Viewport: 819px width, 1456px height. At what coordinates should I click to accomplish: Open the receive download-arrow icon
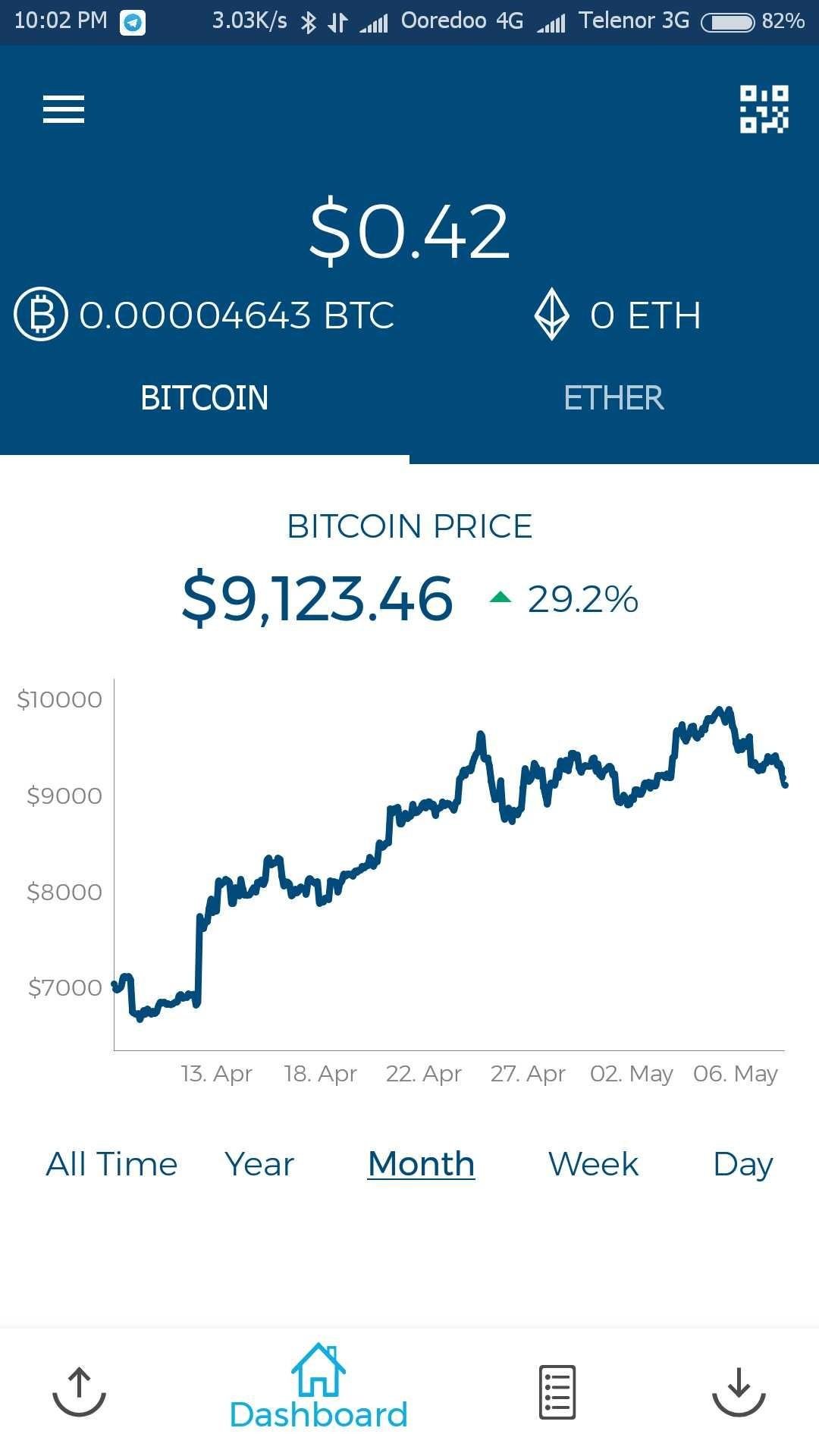pos(739,1392)
